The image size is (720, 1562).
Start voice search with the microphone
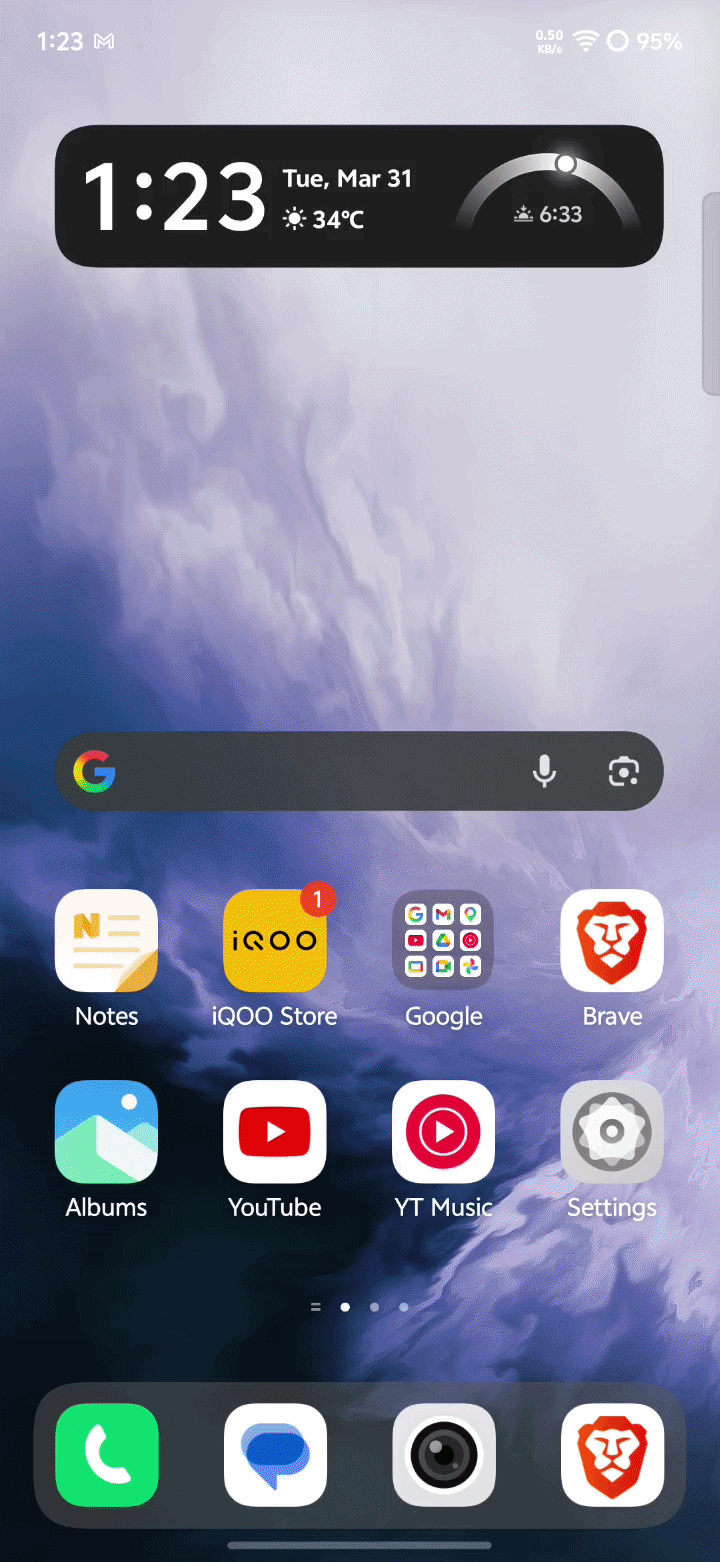tap(544, 771)
